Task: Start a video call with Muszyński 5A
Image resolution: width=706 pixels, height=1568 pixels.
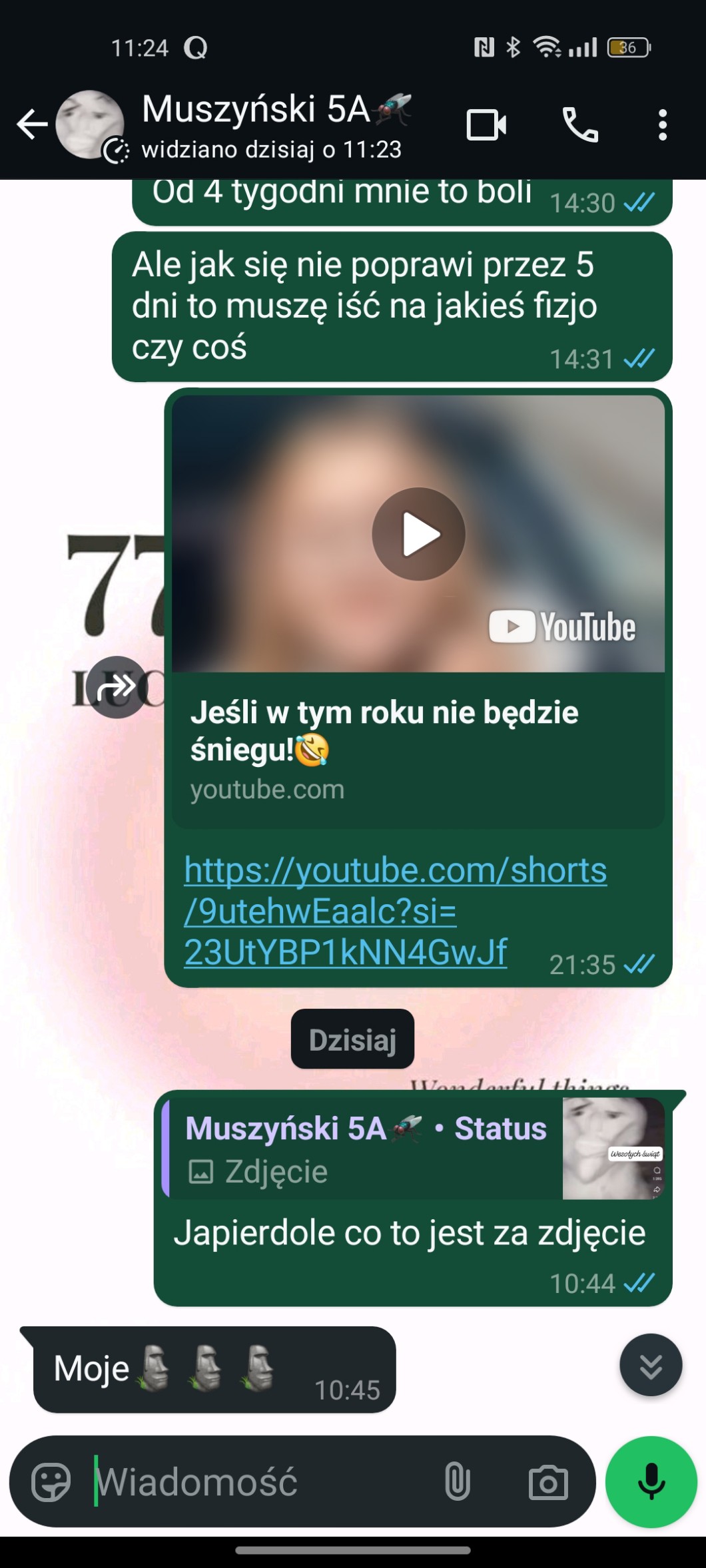Action: pyautogui.click(x=486, y=125)
